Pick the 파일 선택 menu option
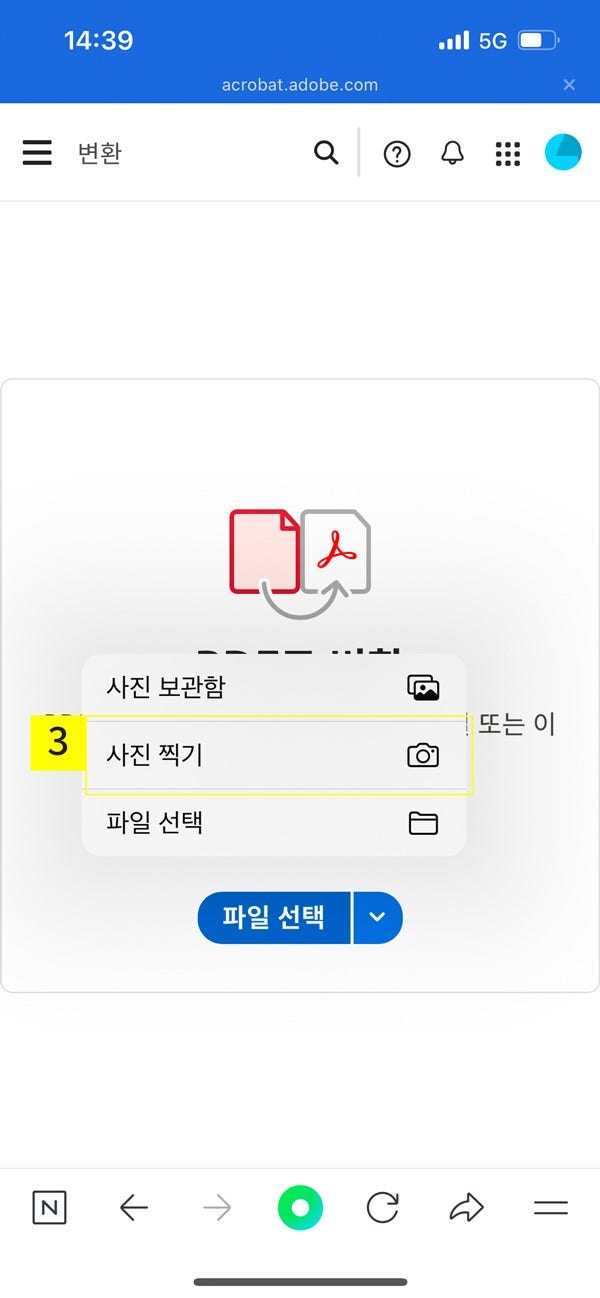The image size is (600, 1298). point(273,823)
